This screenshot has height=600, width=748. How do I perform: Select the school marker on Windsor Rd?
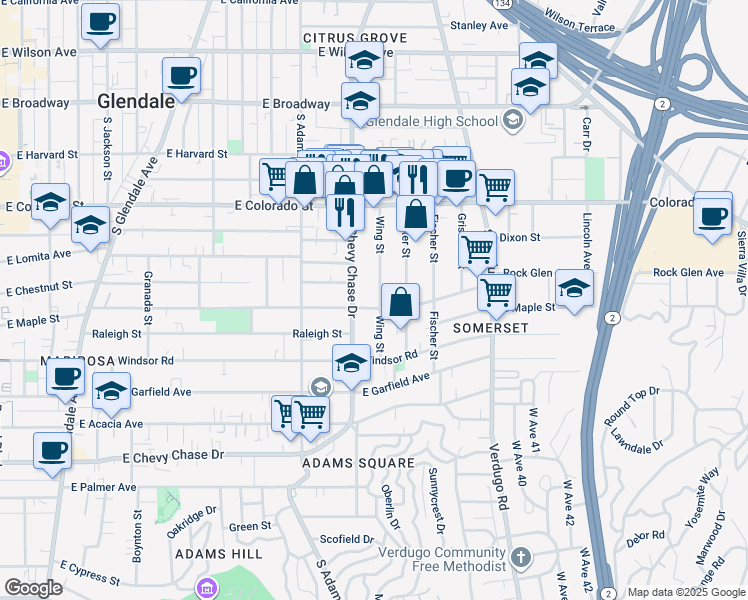[351, 364]
